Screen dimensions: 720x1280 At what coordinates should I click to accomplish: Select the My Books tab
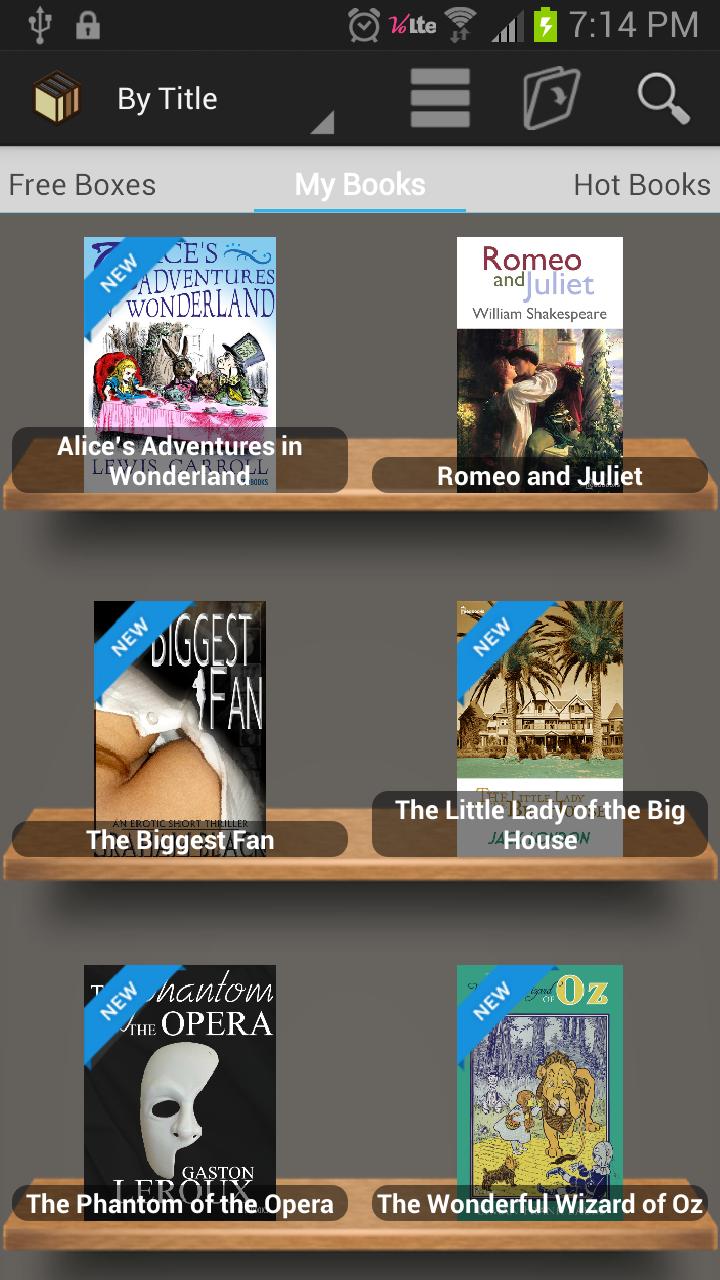[359, 184]
